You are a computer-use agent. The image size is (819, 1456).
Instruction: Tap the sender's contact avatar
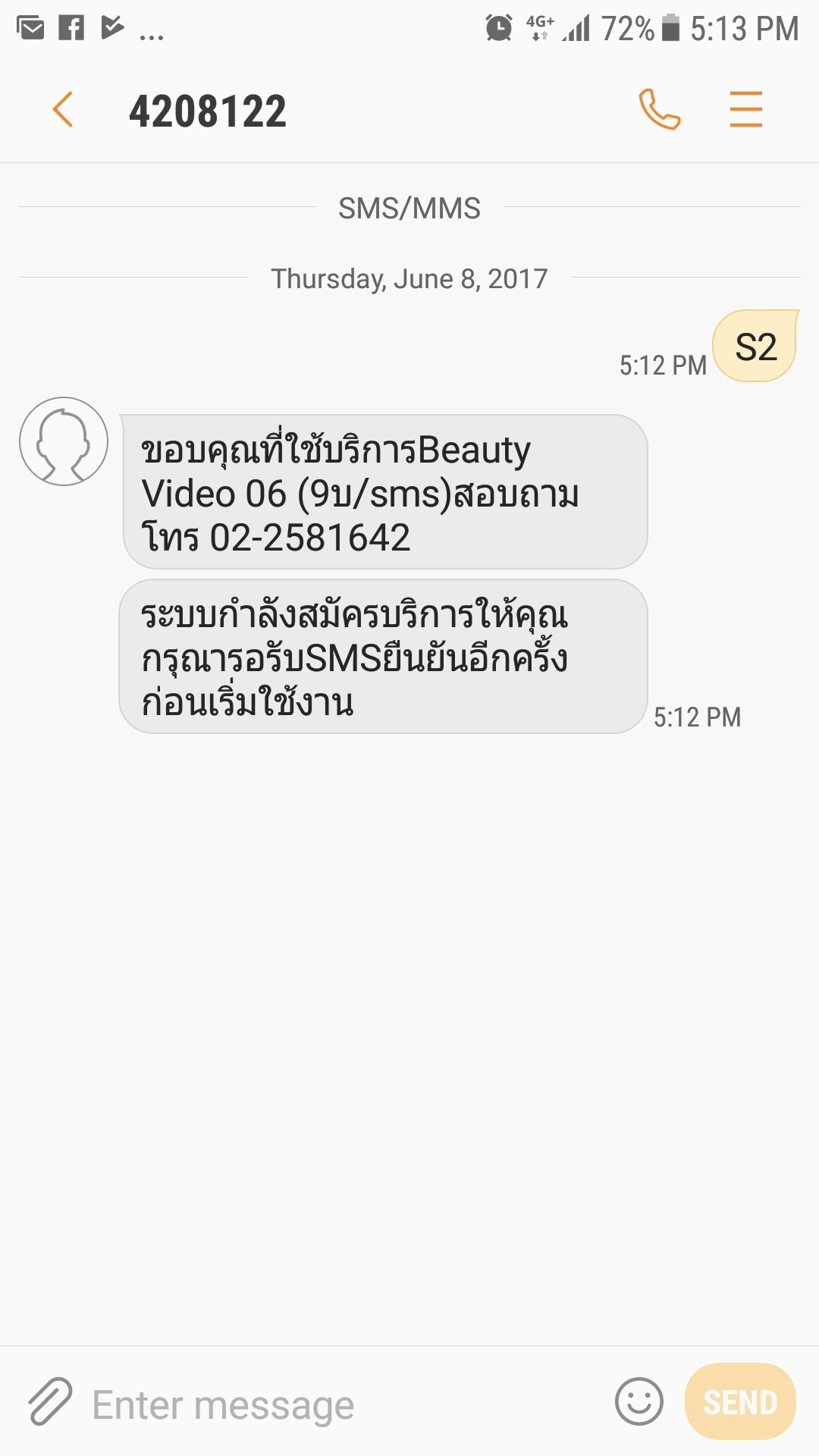click(64, 441)
